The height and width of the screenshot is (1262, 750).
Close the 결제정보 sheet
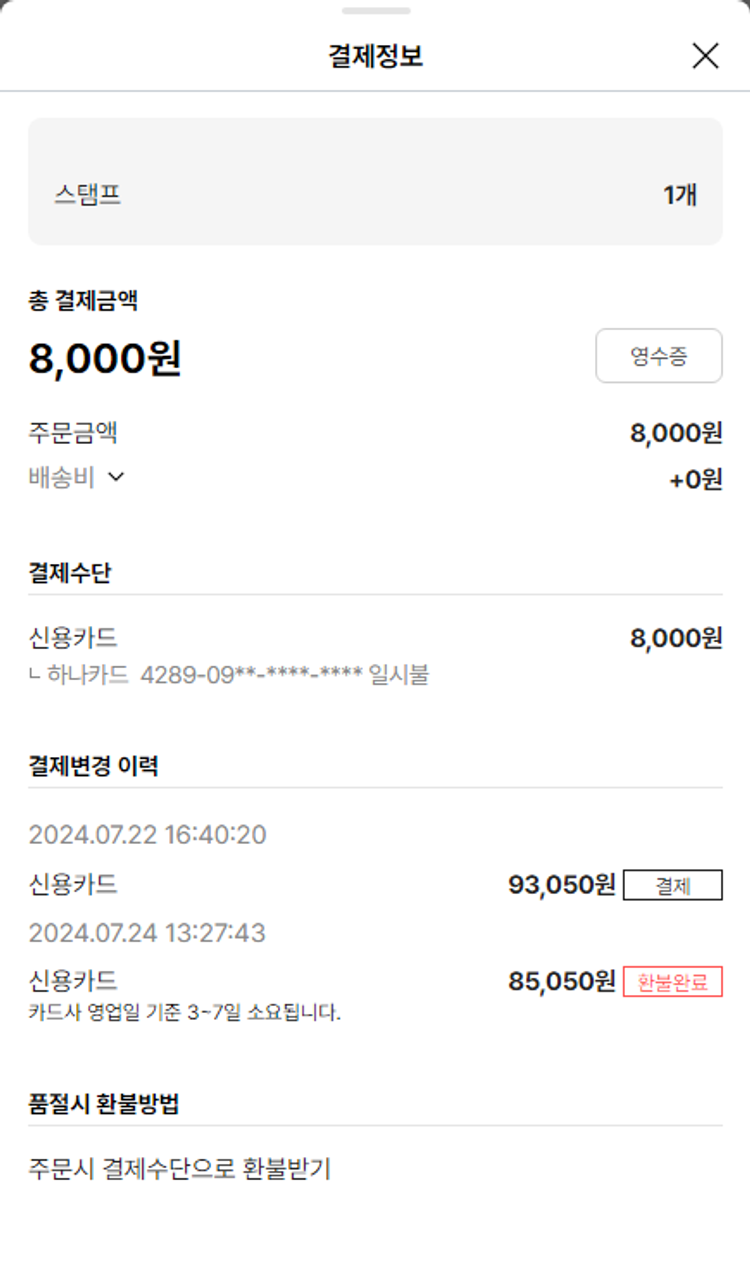coord(705,56)
